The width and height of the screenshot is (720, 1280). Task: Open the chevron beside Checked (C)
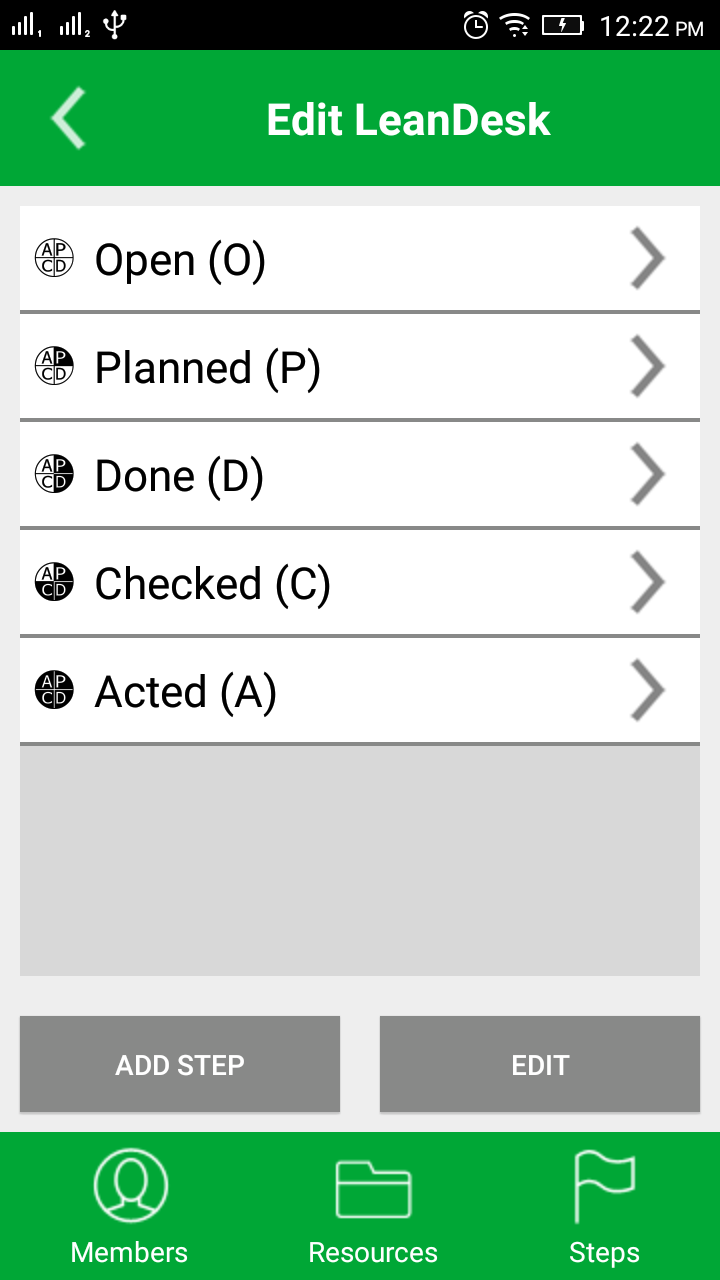coord(648,582)
